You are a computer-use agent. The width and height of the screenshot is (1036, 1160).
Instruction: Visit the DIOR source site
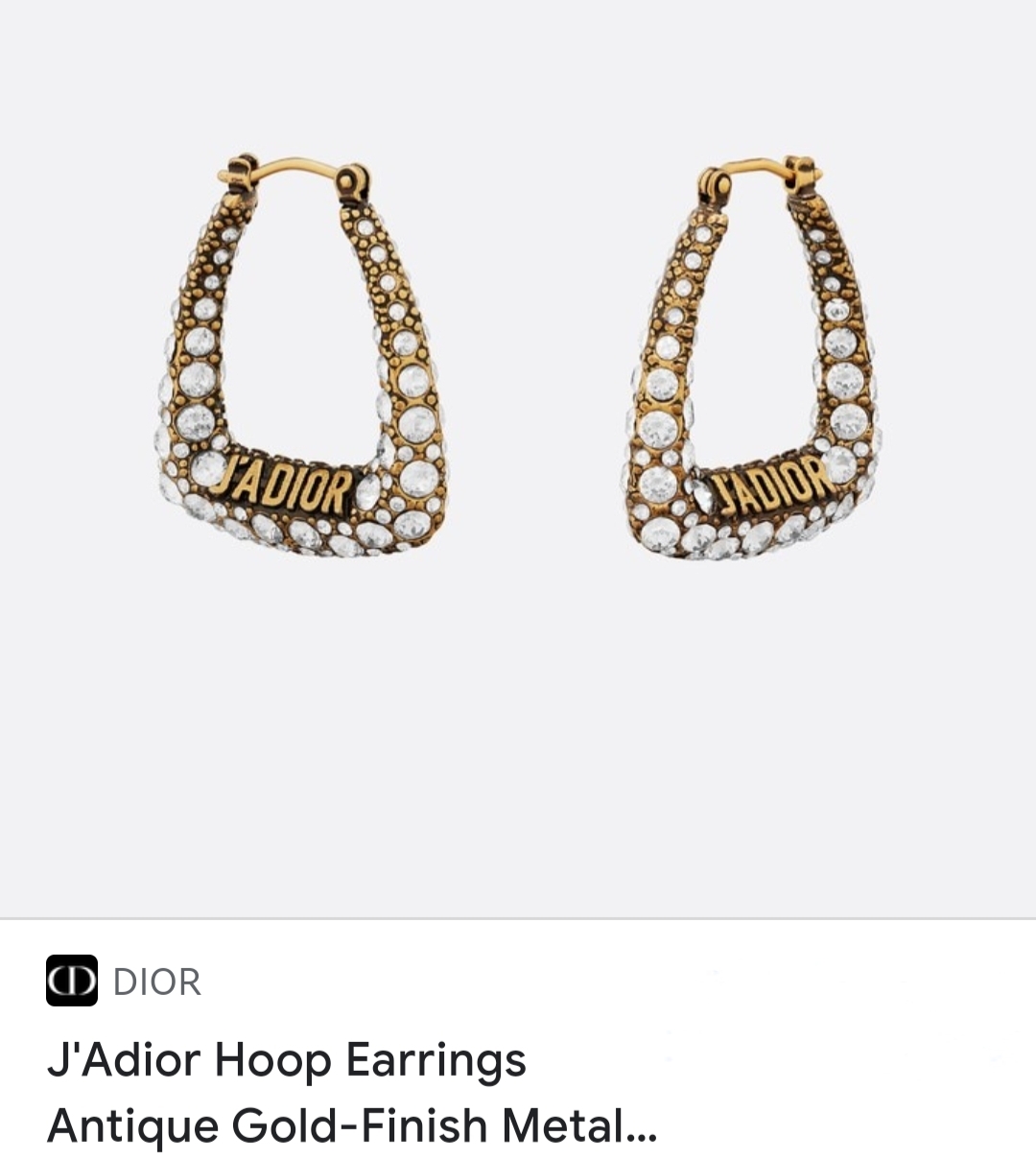point(155,982)
